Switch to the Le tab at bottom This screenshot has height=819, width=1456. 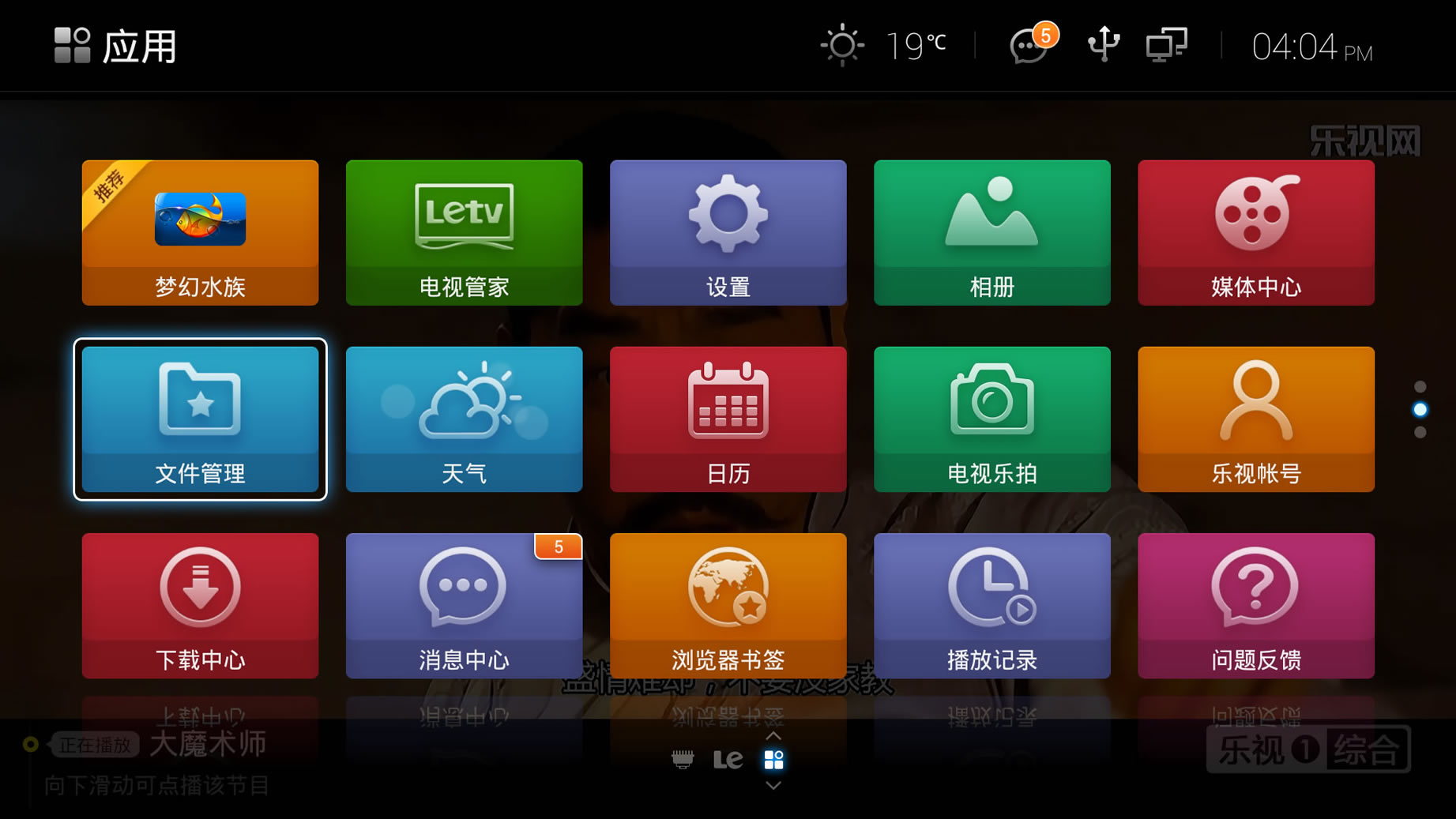[x=728, y=760]
